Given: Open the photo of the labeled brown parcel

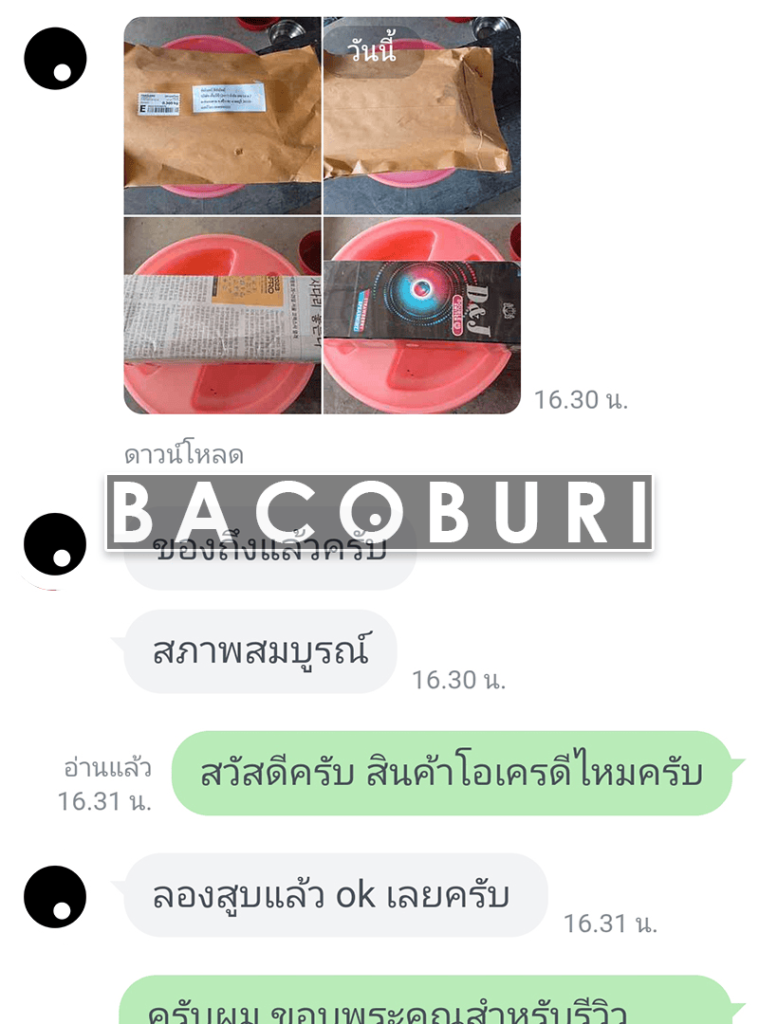Looking at the screenshot, I should pyautogui.click(x=222, y=115).
